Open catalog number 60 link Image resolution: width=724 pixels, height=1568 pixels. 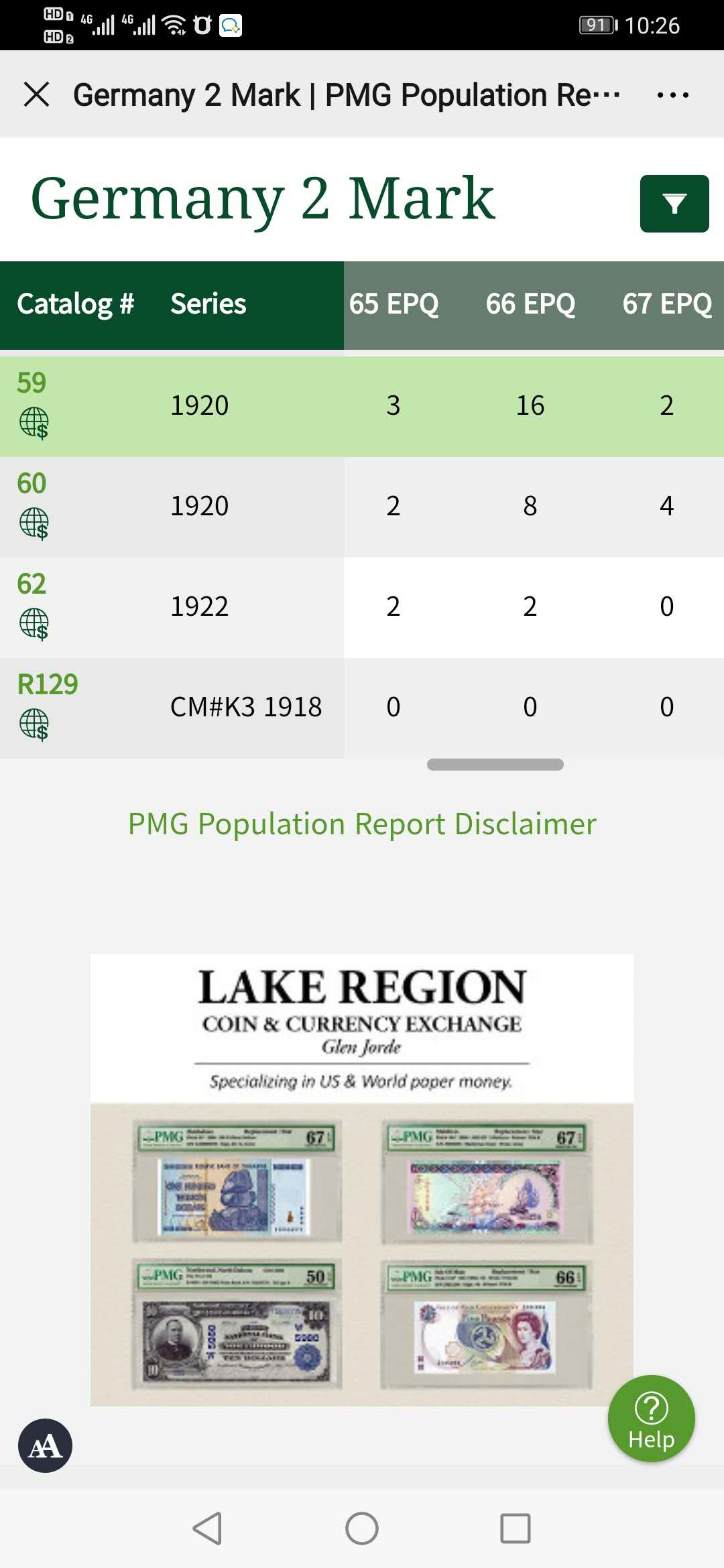[x=32, y=483]
